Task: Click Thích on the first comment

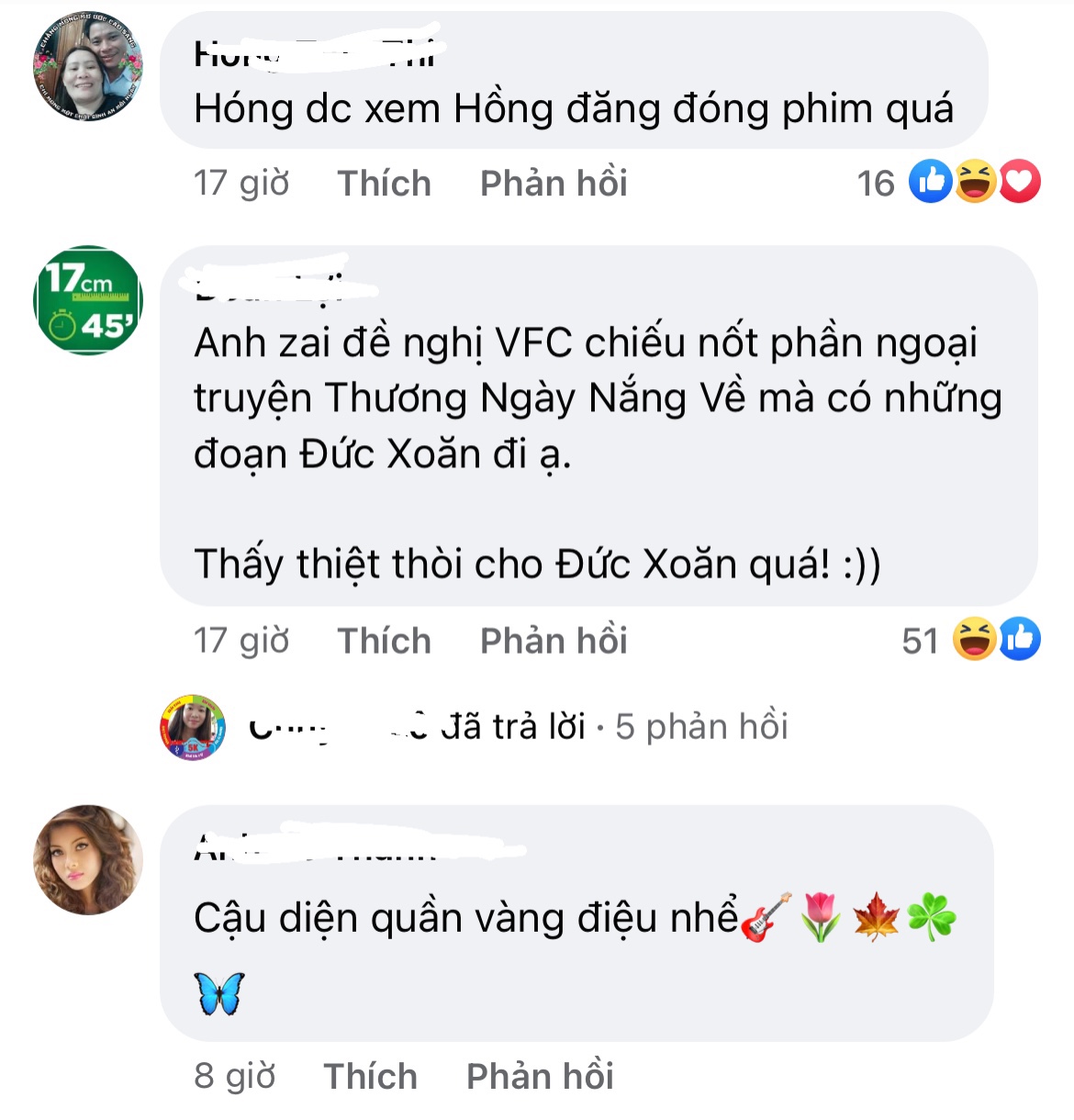Action: point(384,183)
